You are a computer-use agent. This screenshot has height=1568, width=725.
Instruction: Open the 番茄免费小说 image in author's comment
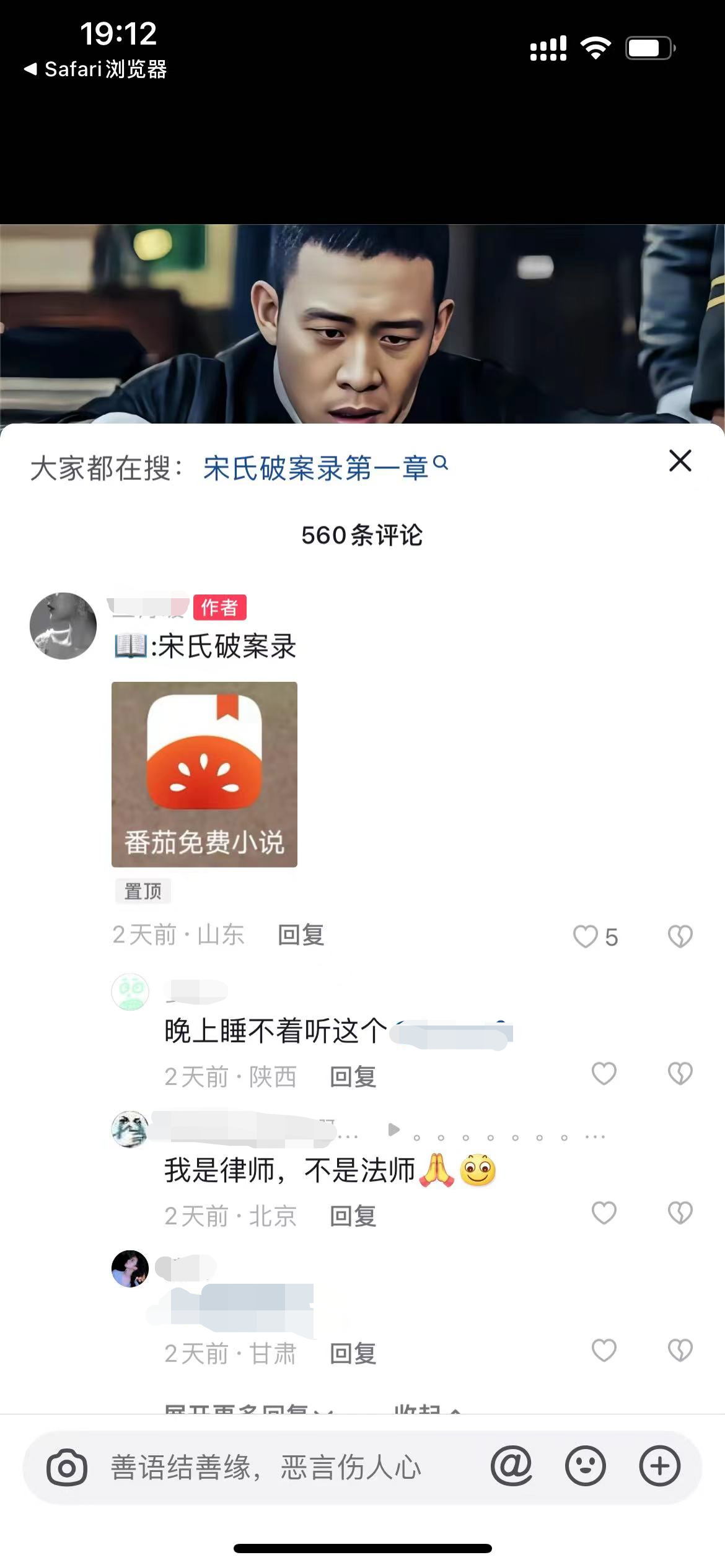204,774
